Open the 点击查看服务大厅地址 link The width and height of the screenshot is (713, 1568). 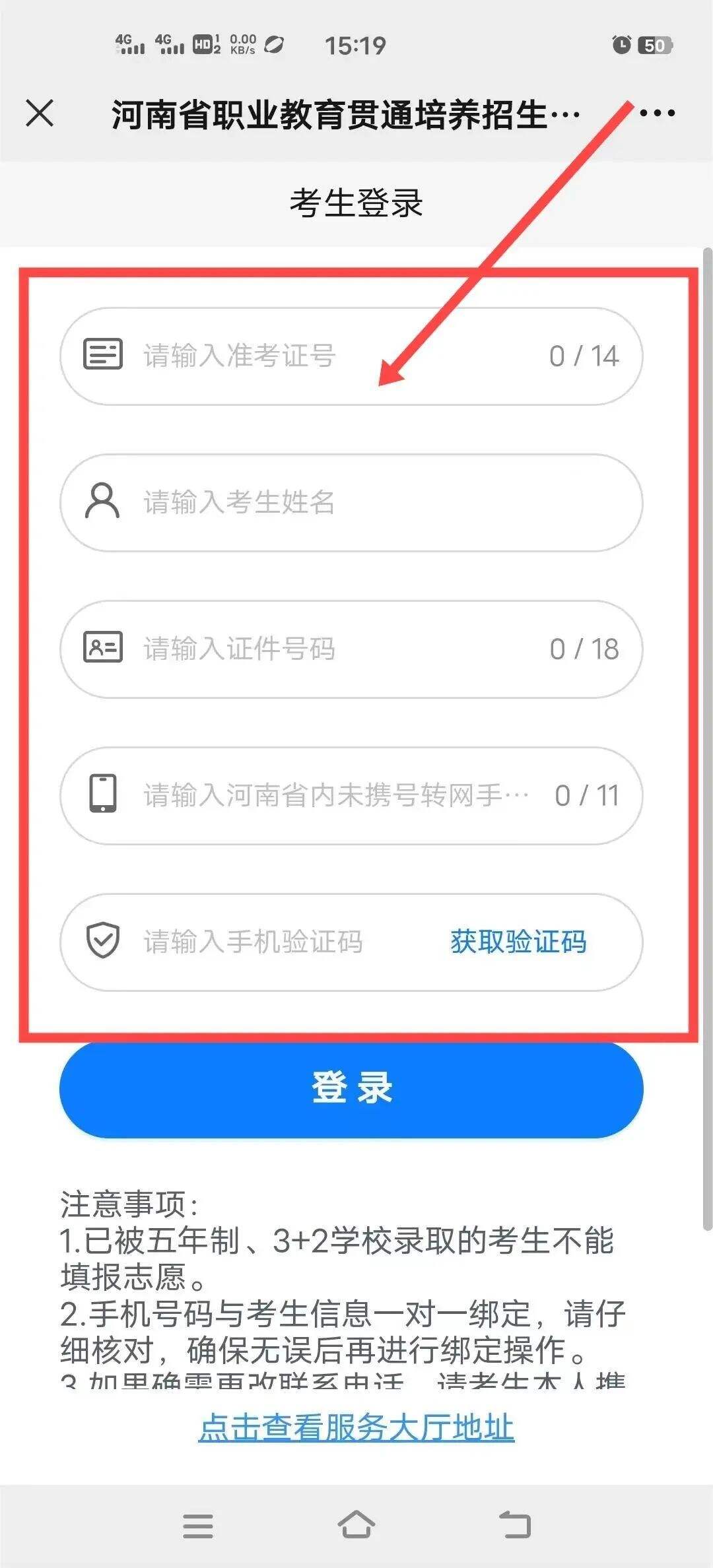tap(356, 1427)
